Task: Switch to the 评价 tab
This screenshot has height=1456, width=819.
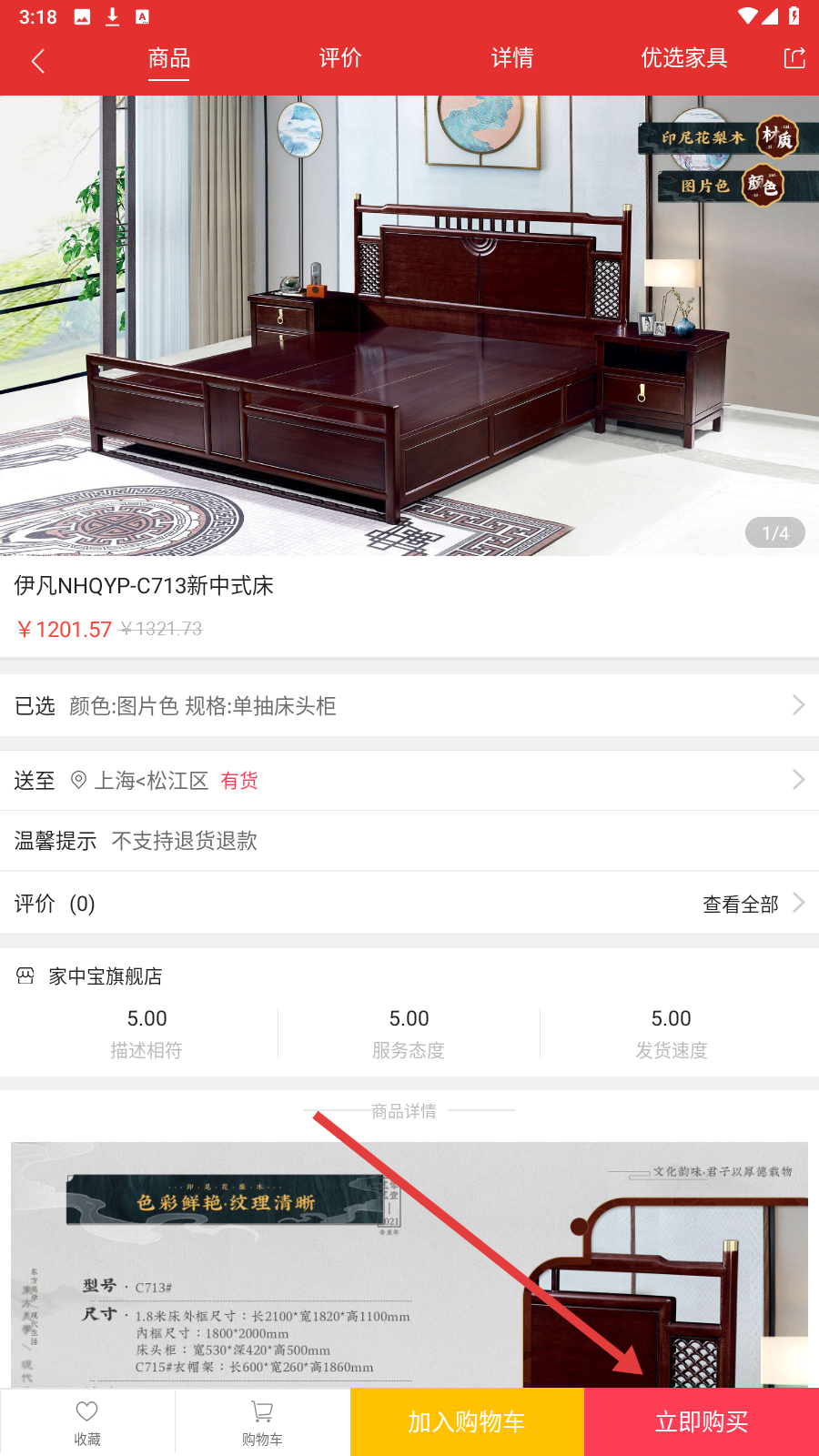Action: point(340,58)
